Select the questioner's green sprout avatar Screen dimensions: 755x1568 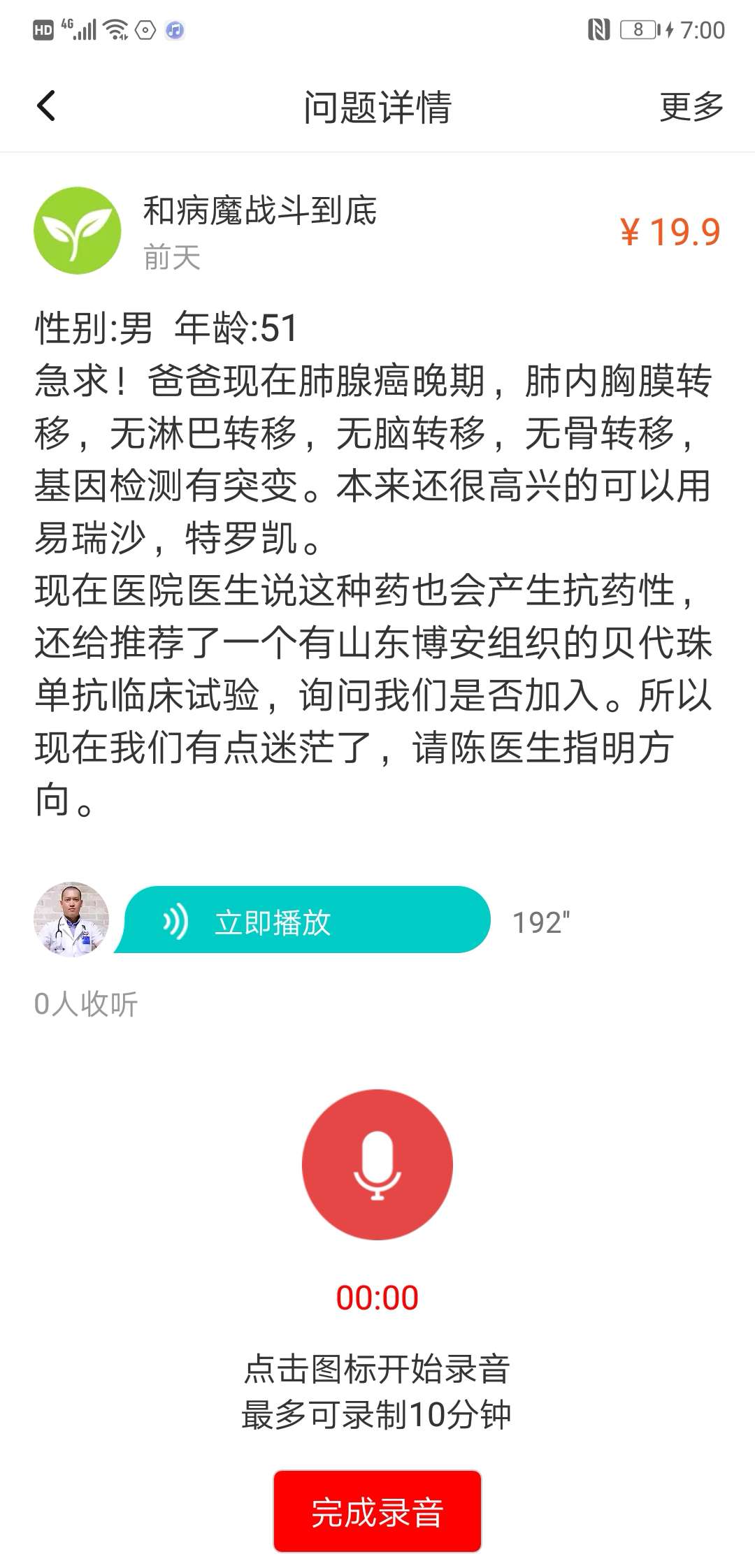pos(77,231)
